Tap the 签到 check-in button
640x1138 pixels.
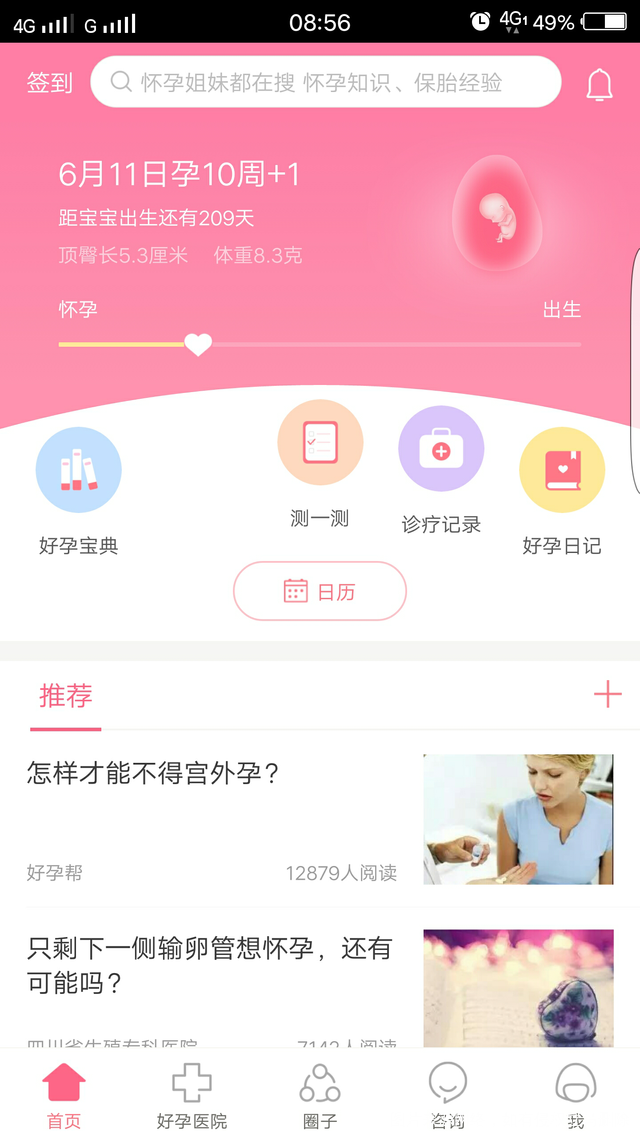pos(50,83)
